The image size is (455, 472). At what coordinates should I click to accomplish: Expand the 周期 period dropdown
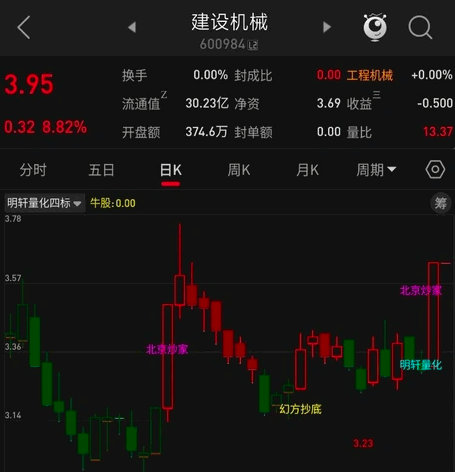[376, 170]
